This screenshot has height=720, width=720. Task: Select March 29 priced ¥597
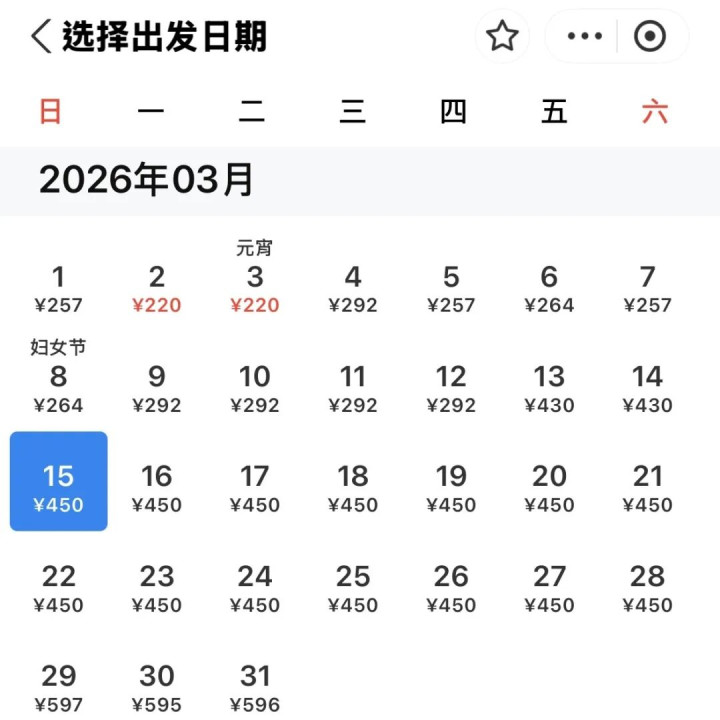click(58, 686)
